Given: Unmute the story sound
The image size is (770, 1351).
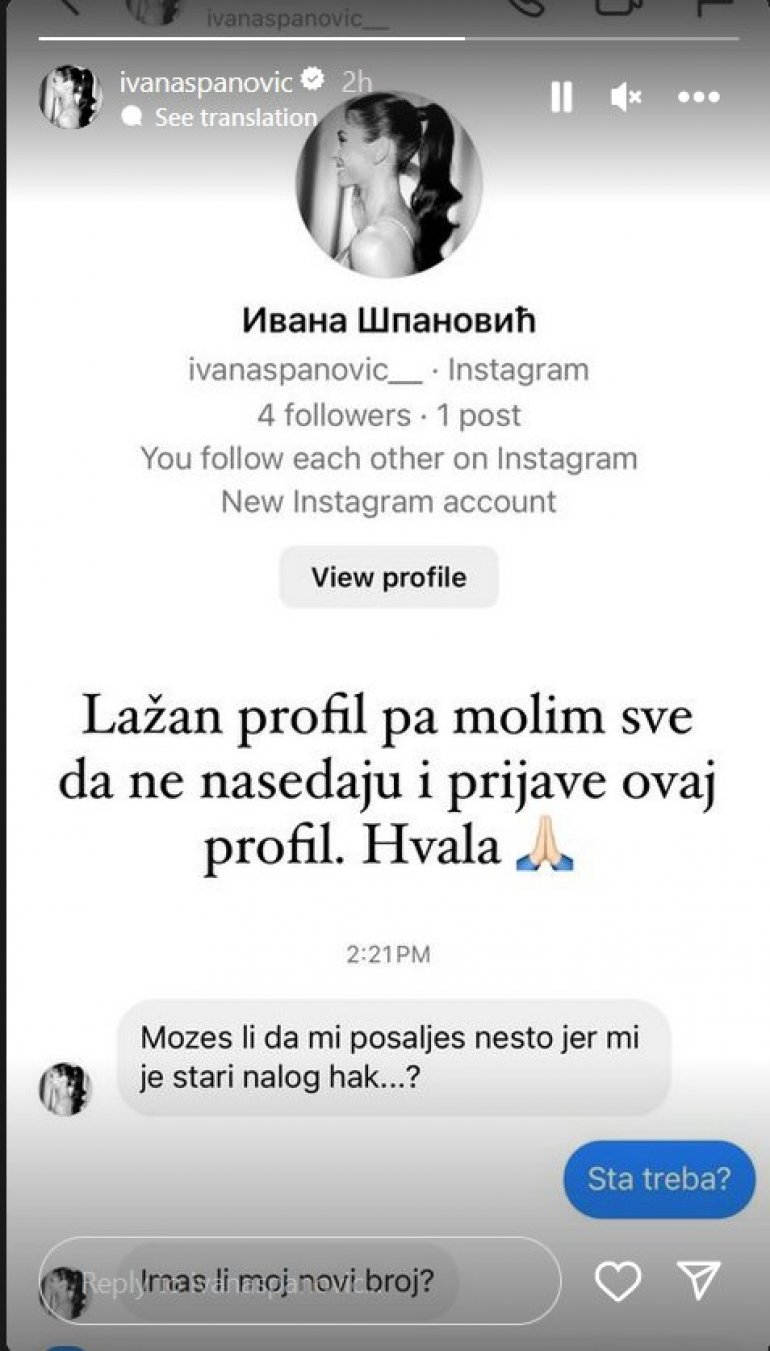Looking at the screenshot, I should 627,97.
